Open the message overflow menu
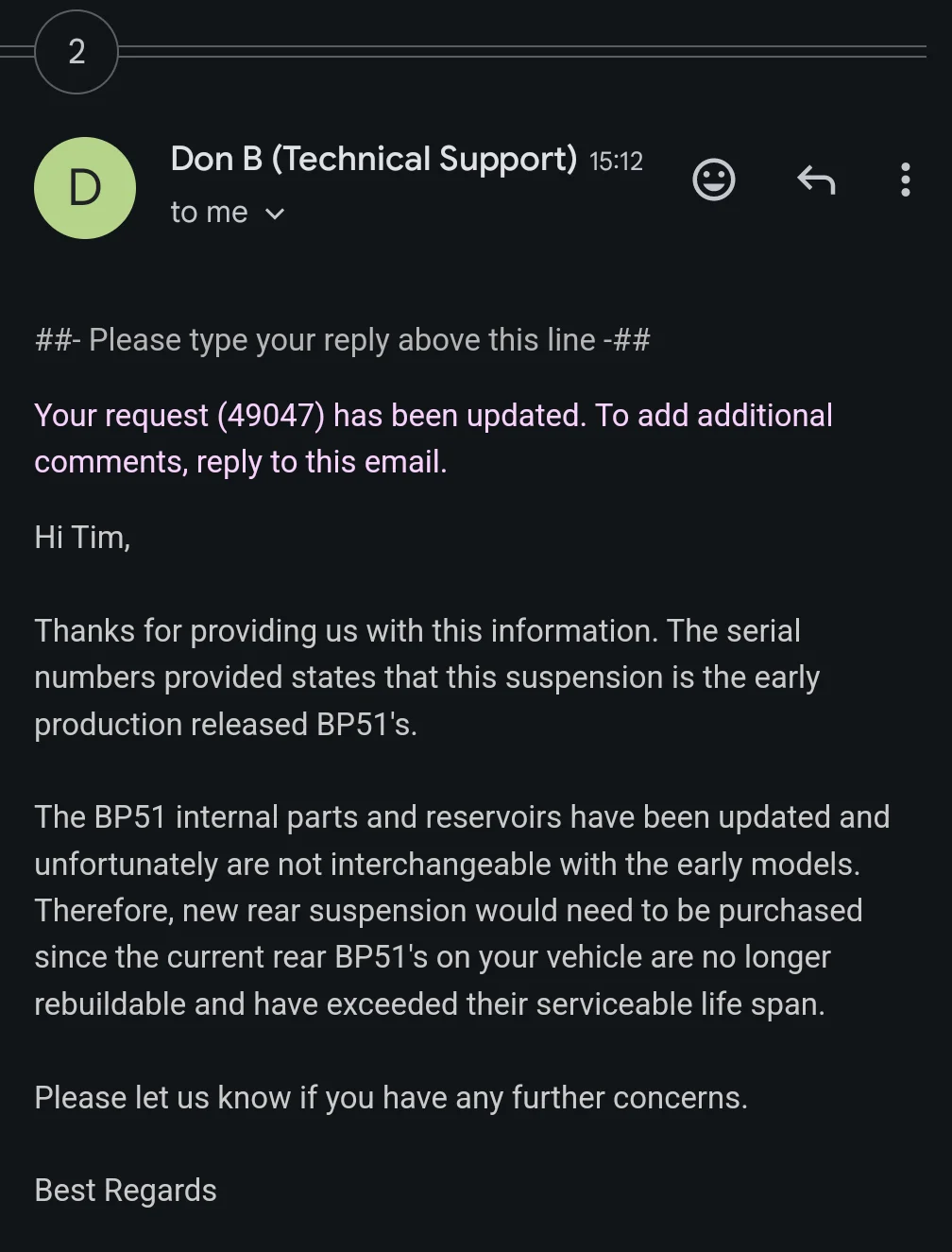Image resolution: width=952 pixels, height=1252 pixels. (x=905, y=180)
